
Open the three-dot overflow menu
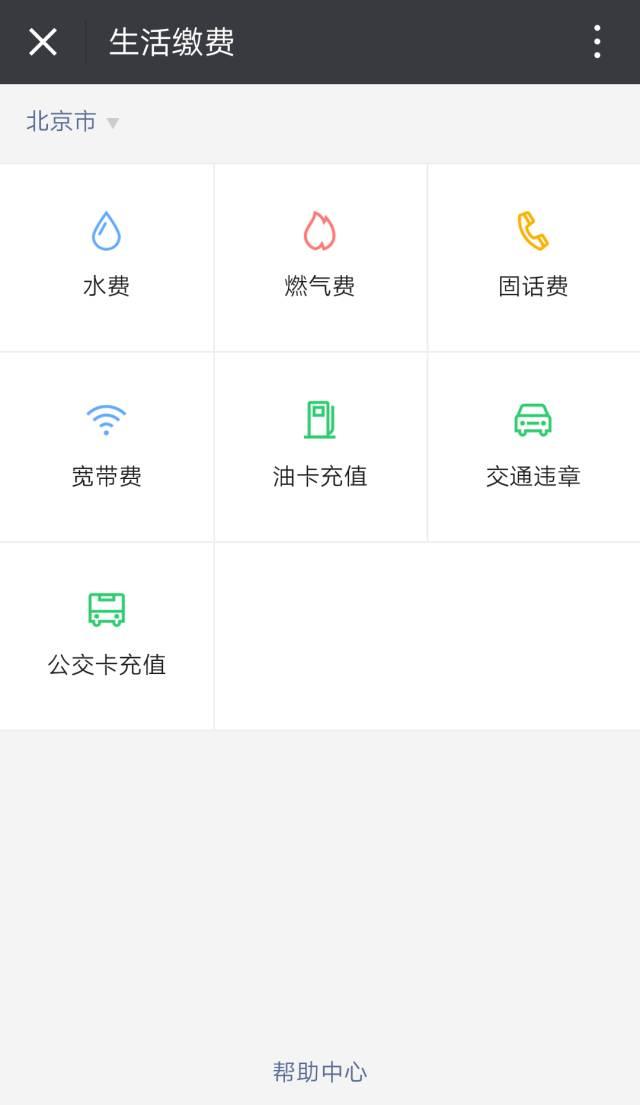[x=597, y=42]
